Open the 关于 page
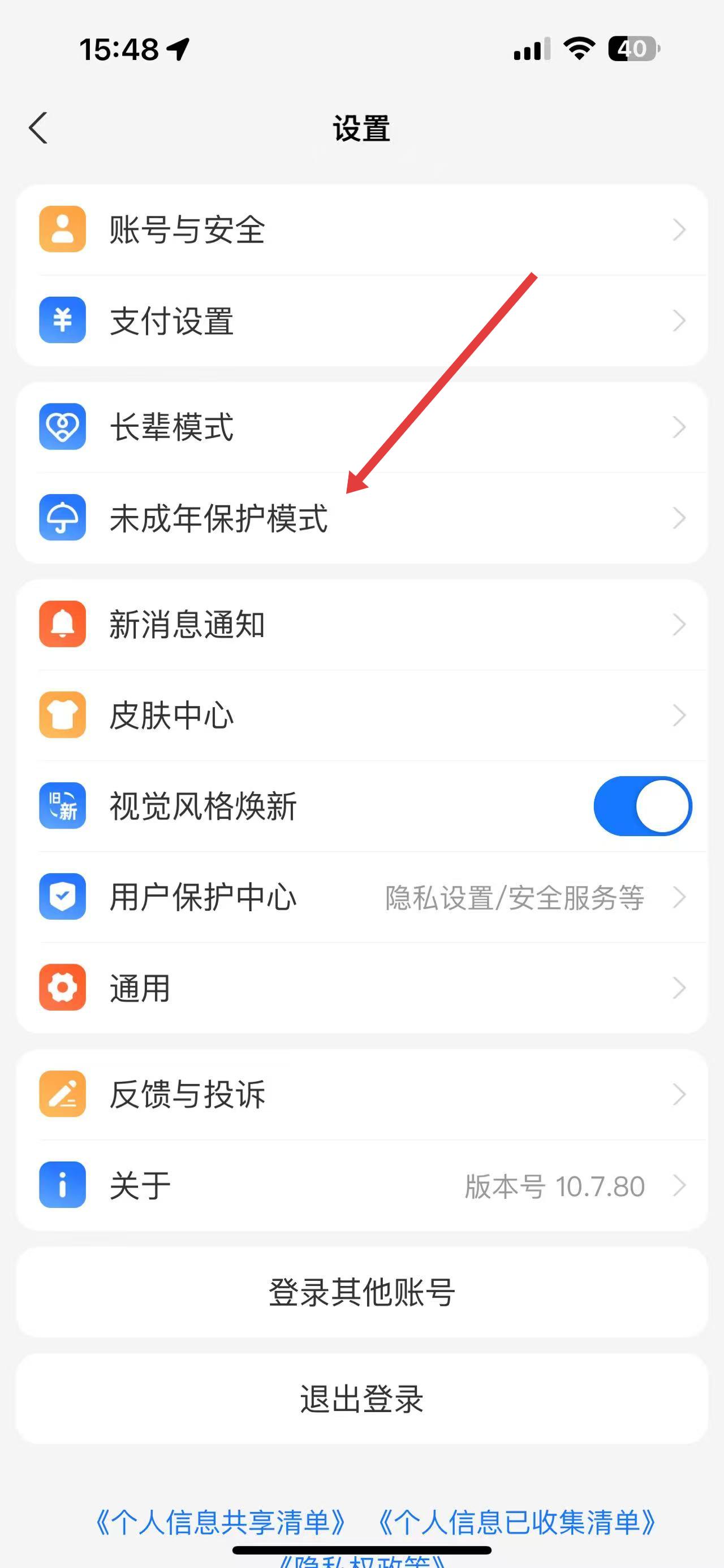724x1568 pixels. (x=361, y=1186)
